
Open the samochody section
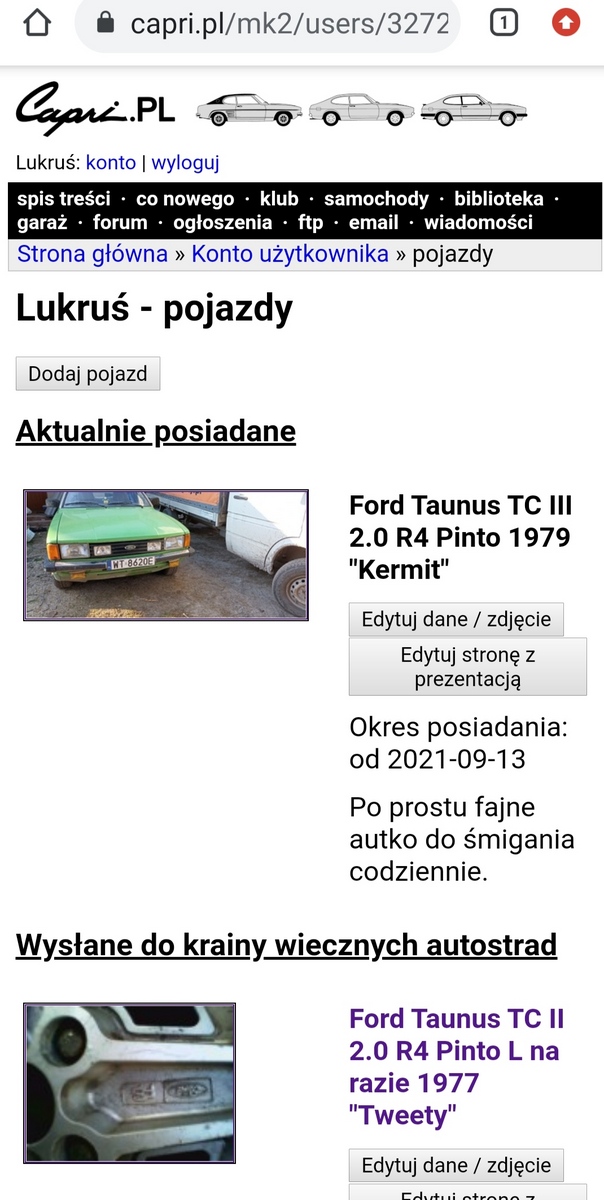click(376, 198)
